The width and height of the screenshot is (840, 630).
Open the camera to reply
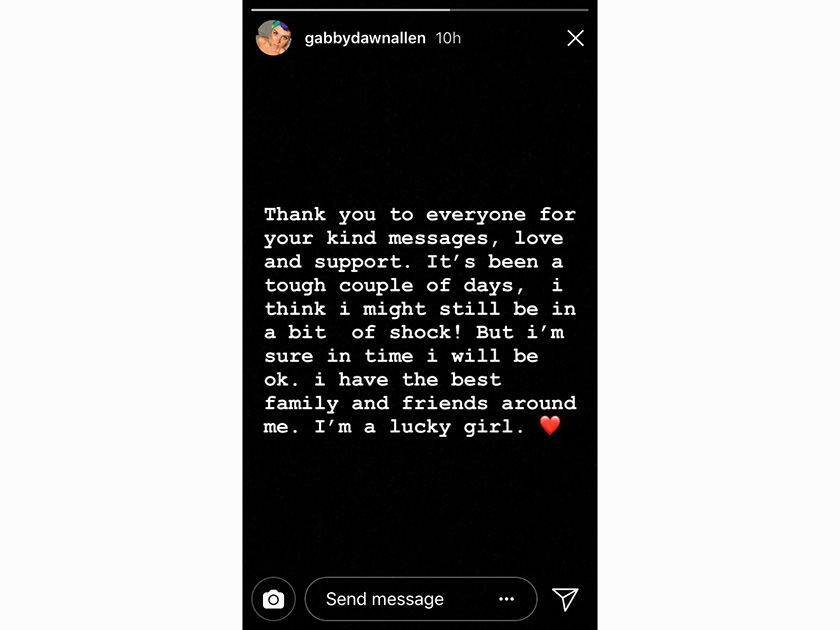(x=273, y=599)
